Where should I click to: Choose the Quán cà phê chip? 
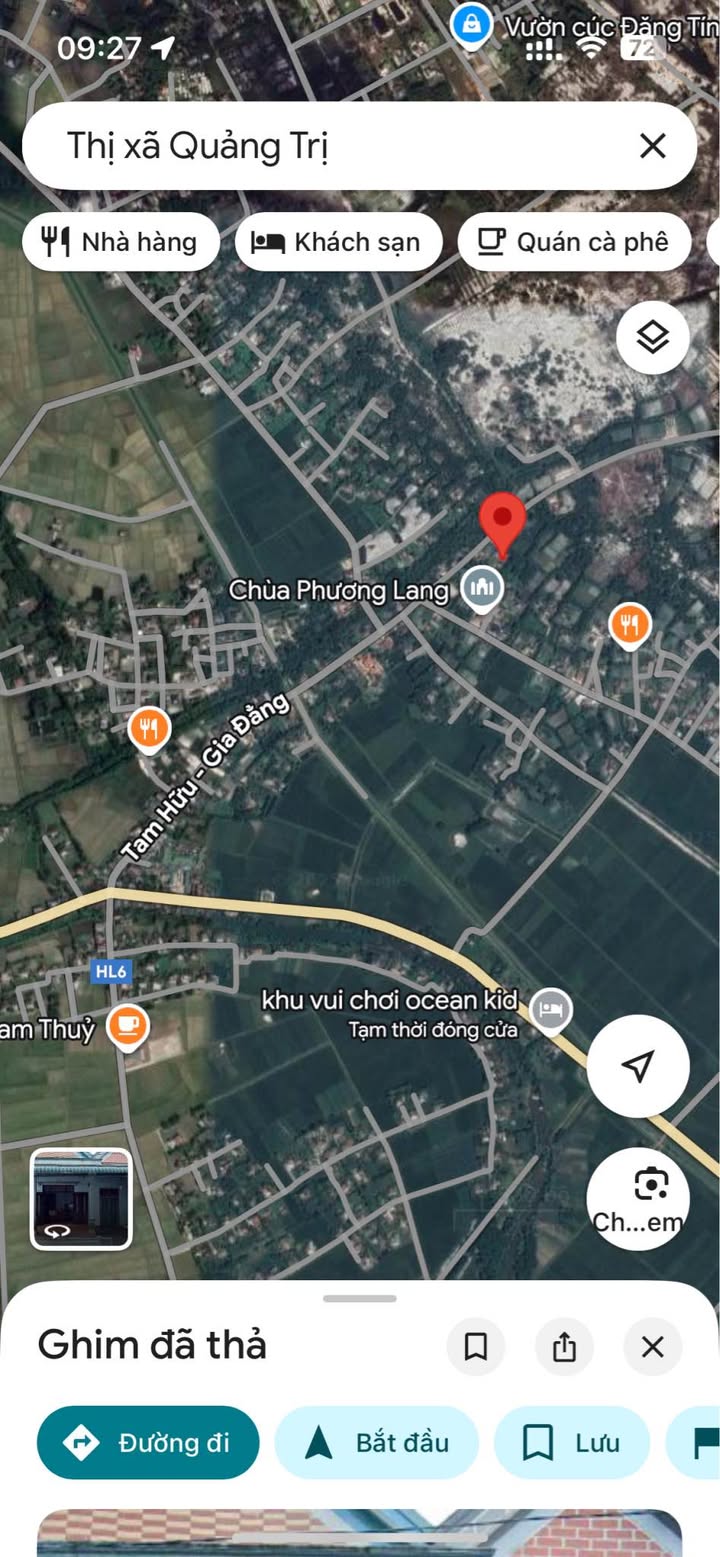(574, 241)
